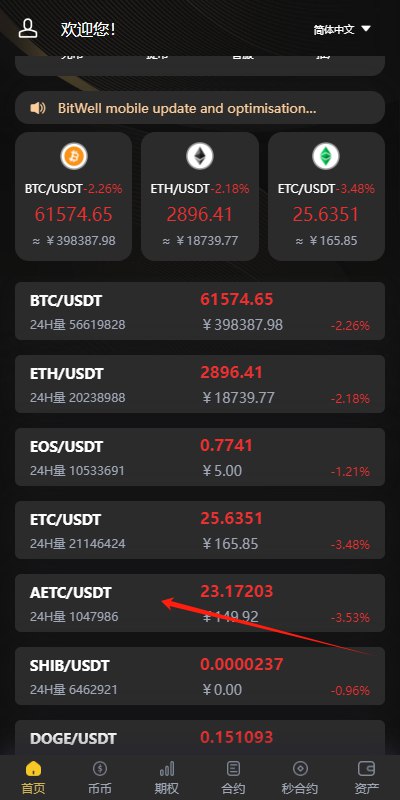
Task: Open the 资产 assets tab
Action: point(367,778)
